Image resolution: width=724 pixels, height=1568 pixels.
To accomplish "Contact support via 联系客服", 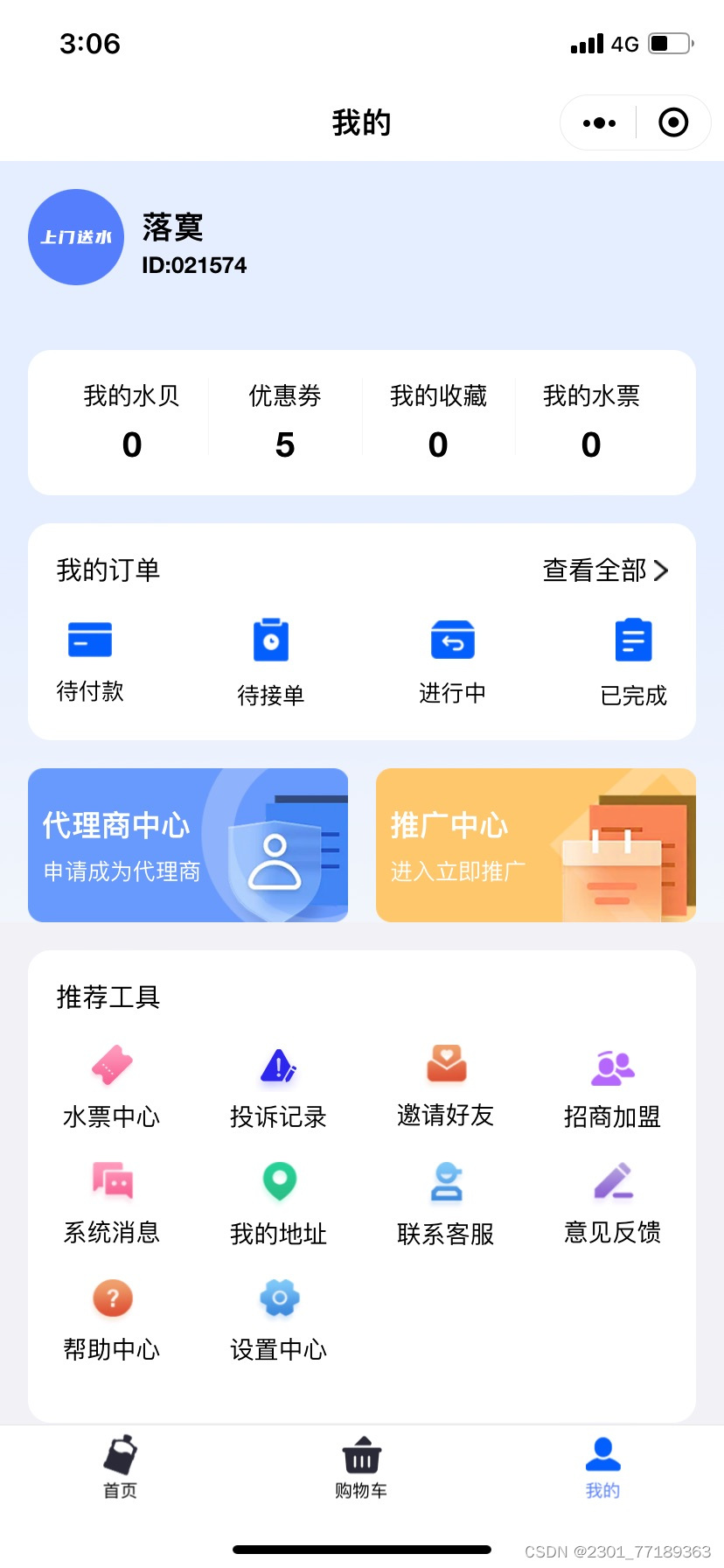I will (446, 1202).
